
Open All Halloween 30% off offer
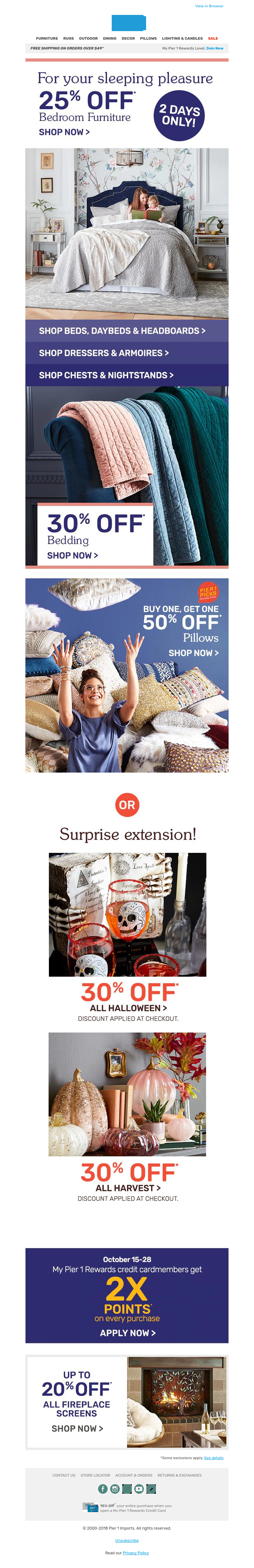(x=128, y=1009)
